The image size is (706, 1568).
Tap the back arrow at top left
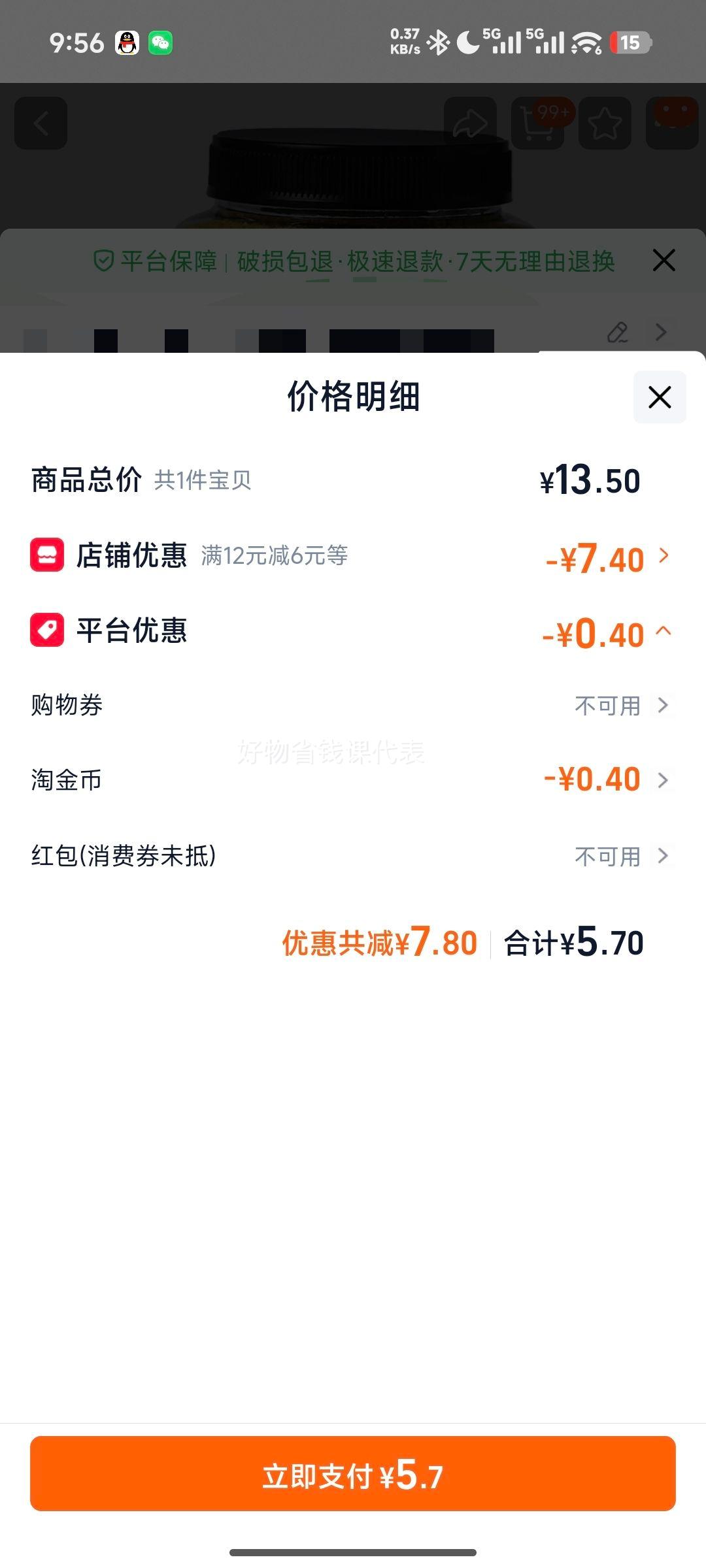click(41, 124)
